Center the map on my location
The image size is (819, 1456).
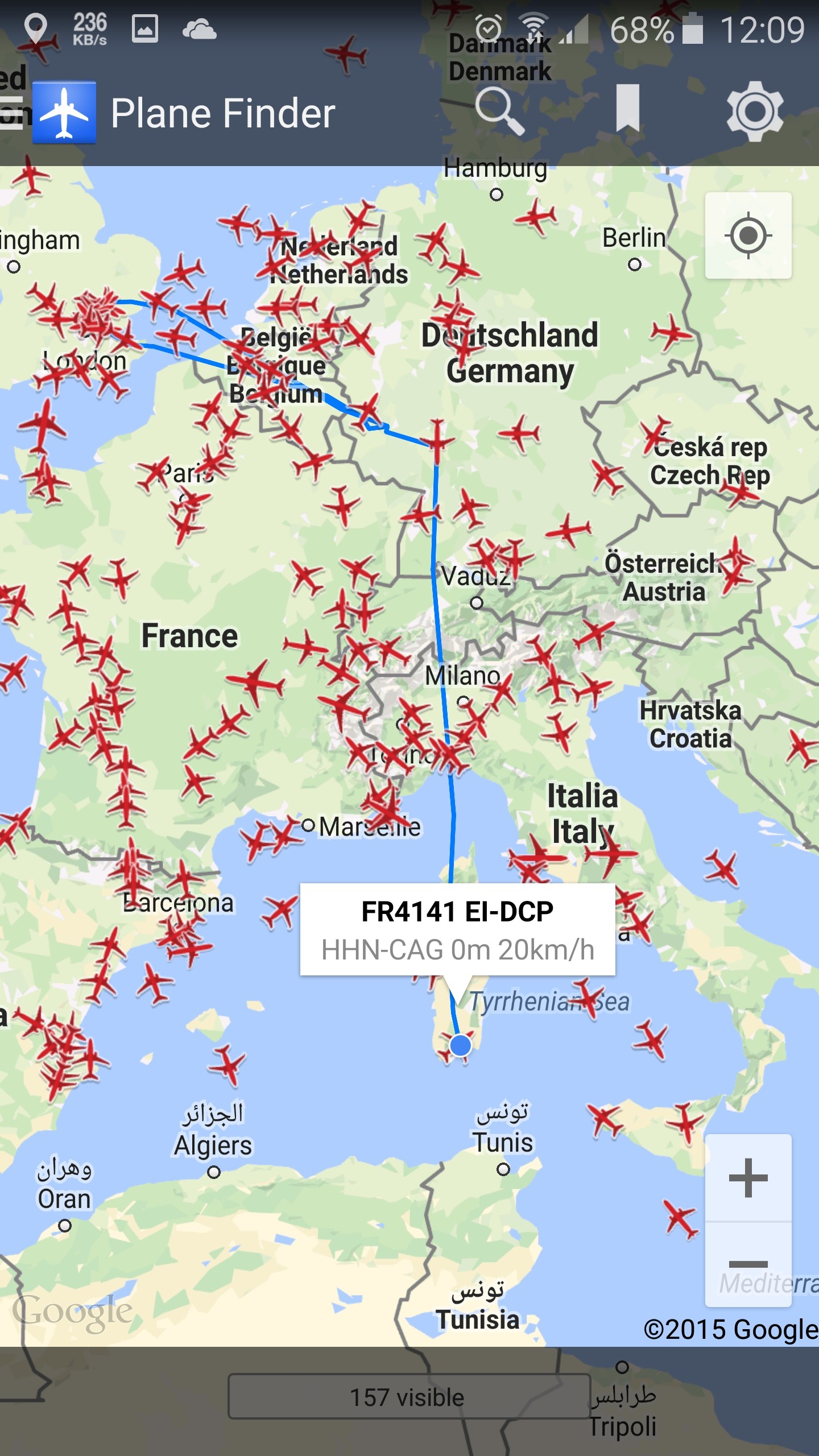tap(748, 235)
